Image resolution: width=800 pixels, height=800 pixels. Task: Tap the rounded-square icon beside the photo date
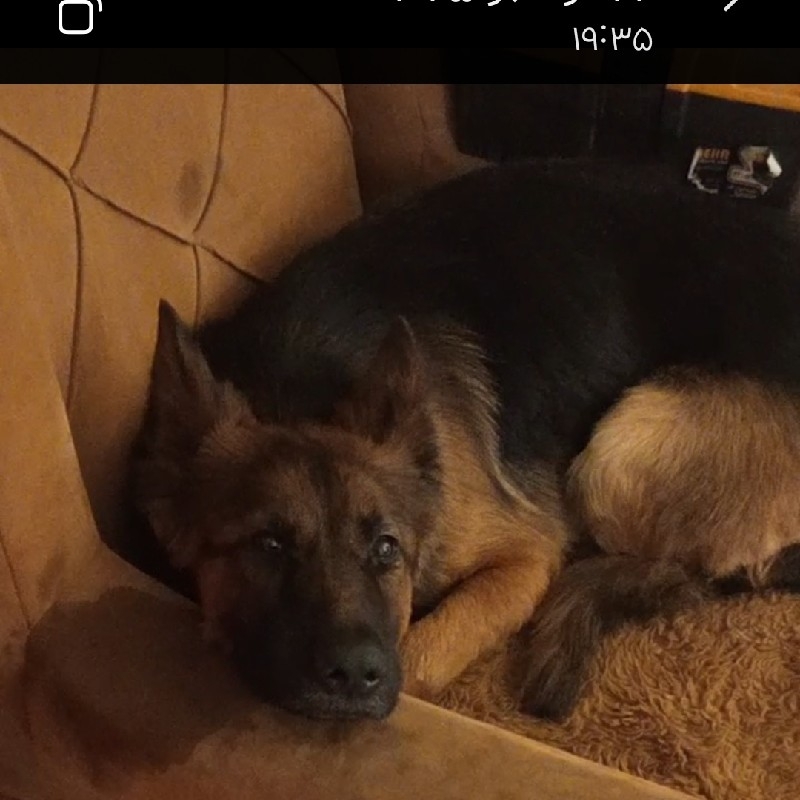[x=78, y=16]
